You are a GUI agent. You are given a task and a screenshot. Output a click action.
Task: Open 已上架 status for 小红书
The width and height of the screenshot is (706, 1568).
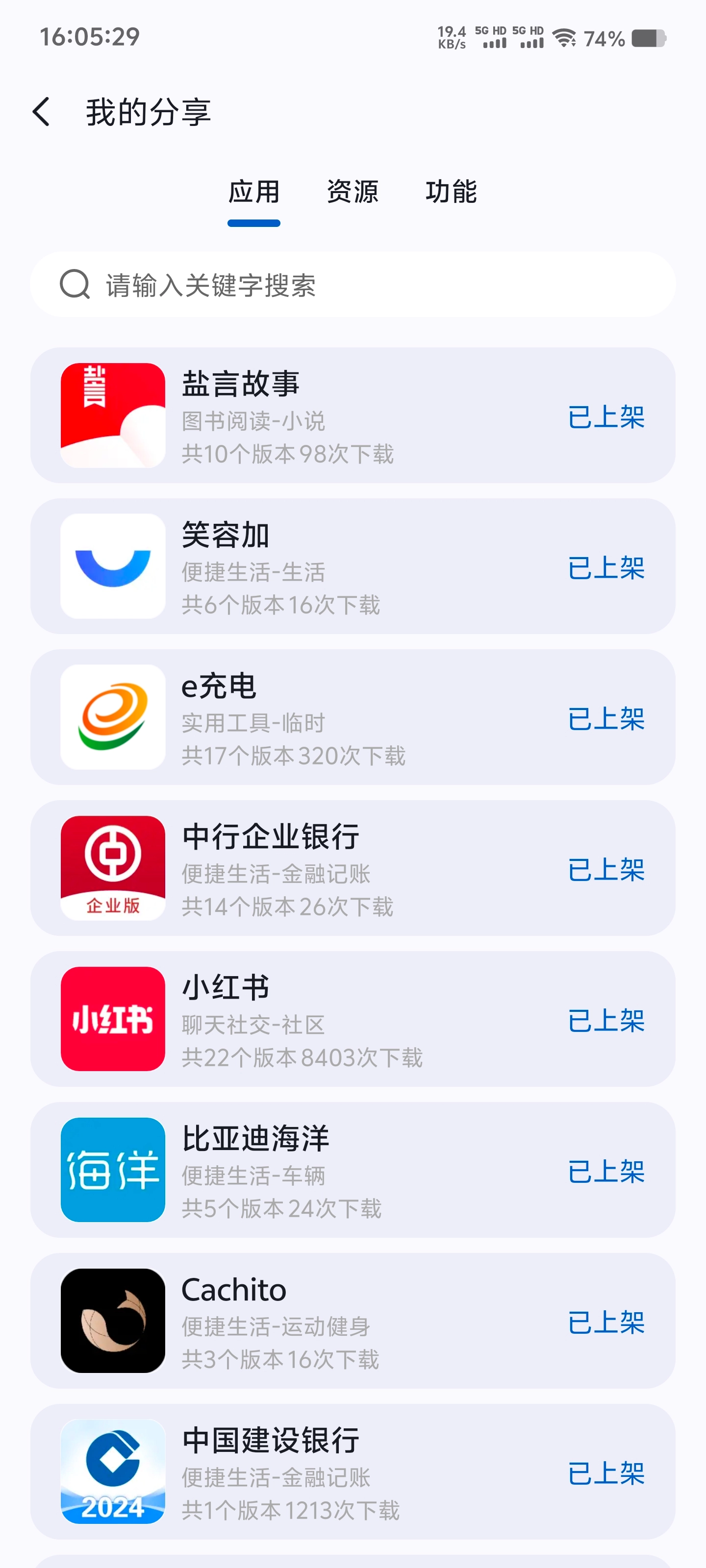(x=606, y=1021)
